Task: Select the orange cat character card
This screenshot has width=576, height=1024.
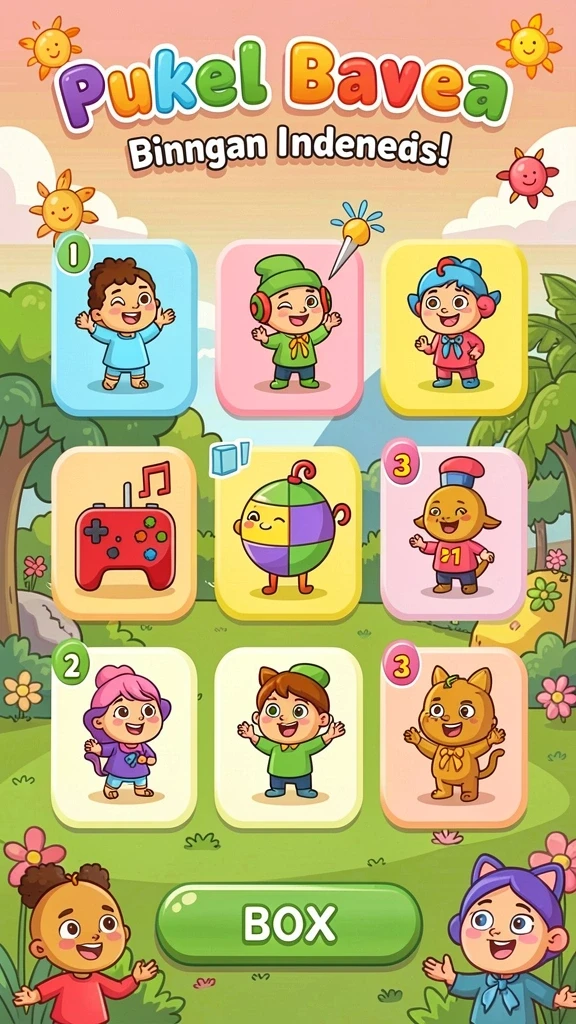Action: pyautogui.click(x=455, y=737)
